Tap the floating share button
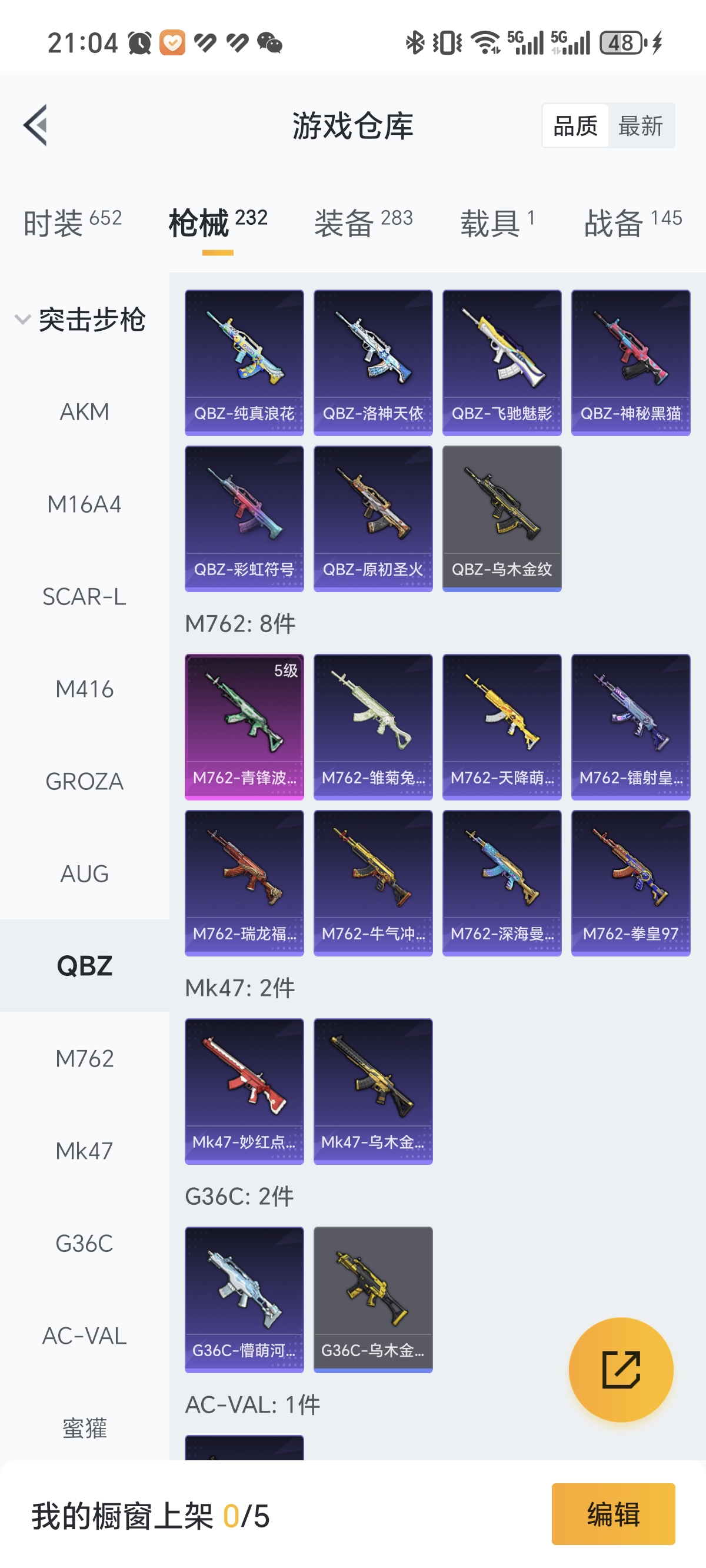Viewport: 706px width, 1568px height. (x=621, y=1370)
